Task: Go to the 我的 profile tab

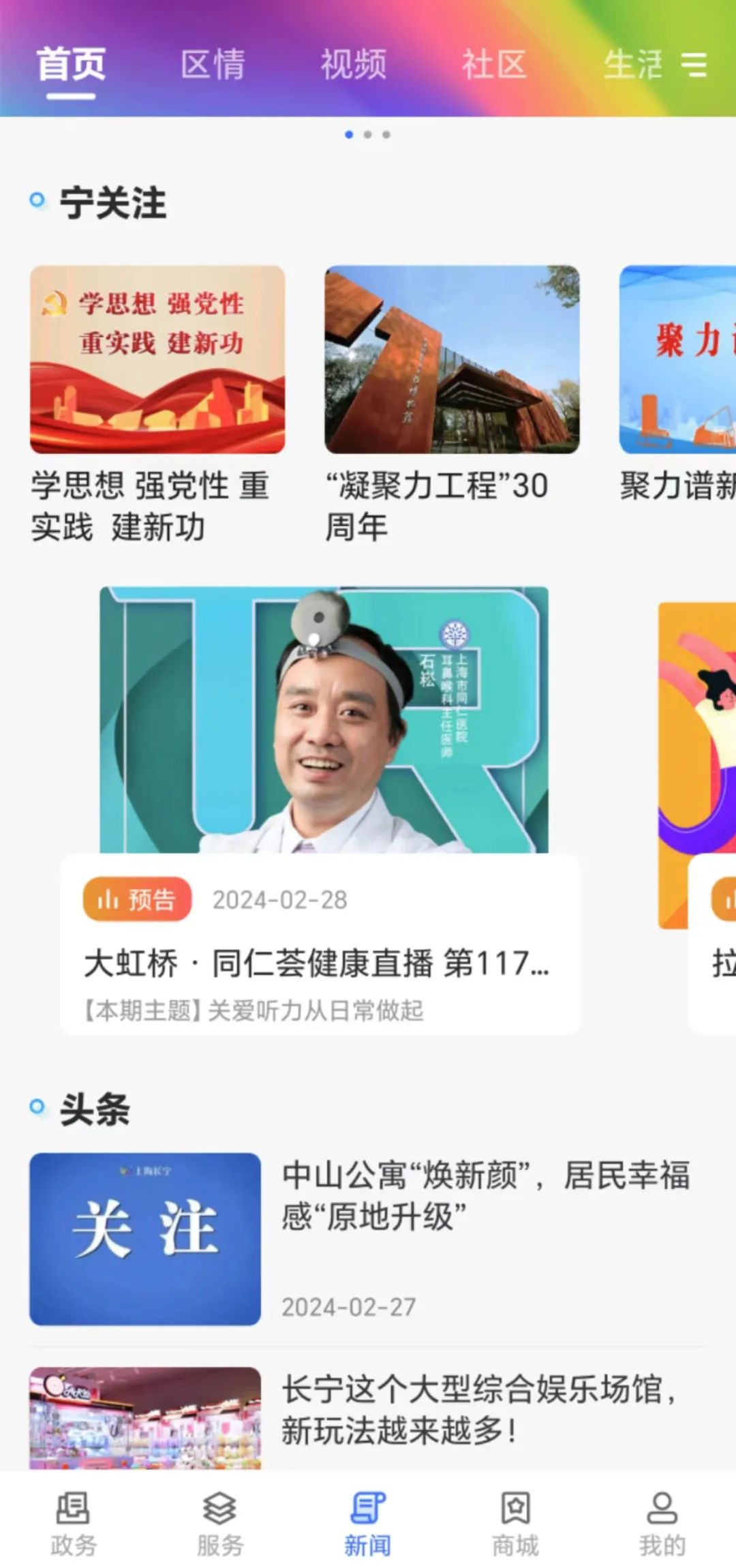Action: point(662,1525)
